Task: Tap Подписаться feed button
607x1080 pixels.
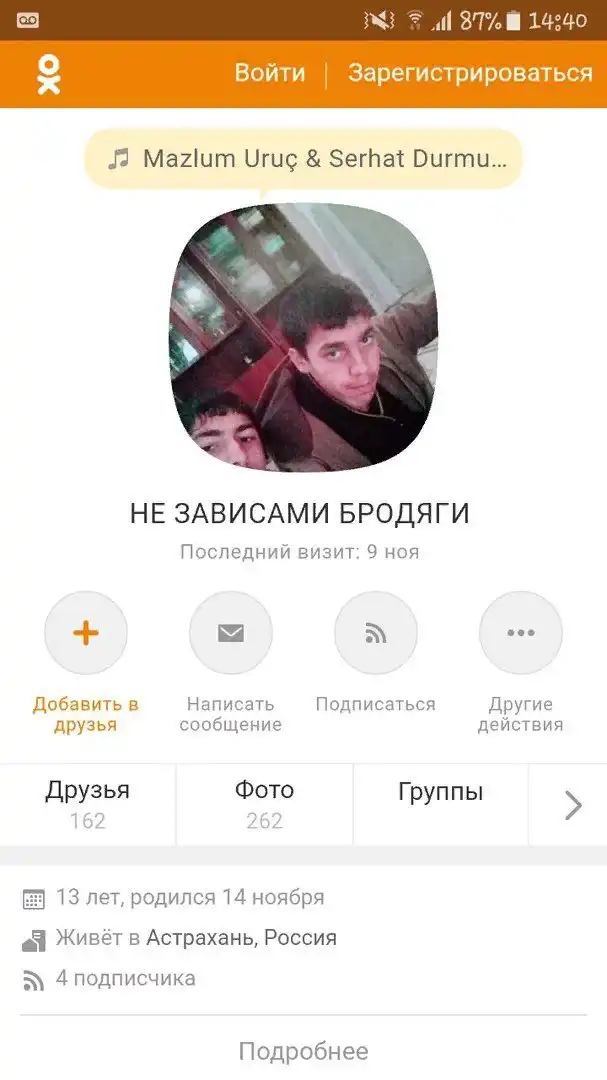Action: pyautogui.click(x=375, y=633)
